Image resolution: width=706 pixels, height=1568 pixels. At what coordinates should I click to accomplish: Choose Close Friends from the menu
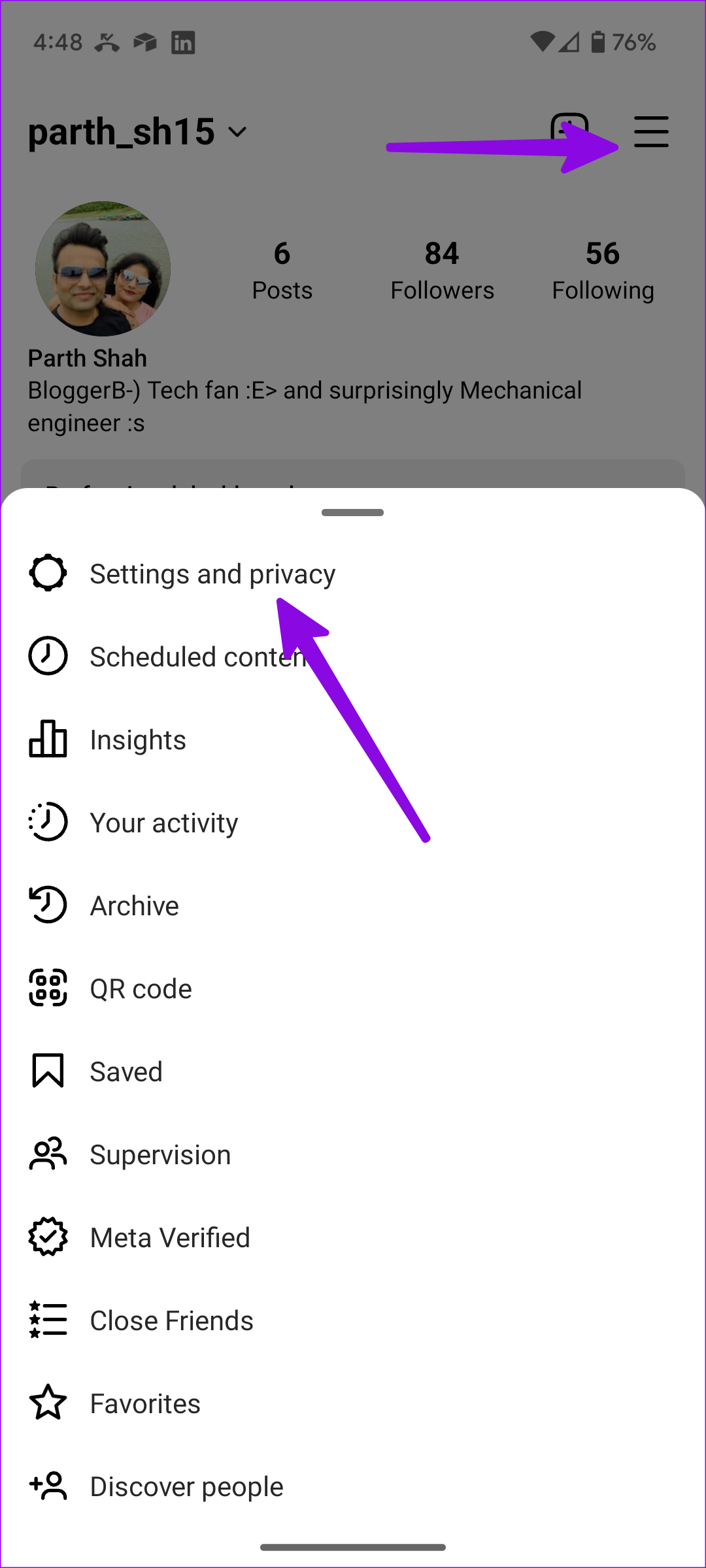171,1320
